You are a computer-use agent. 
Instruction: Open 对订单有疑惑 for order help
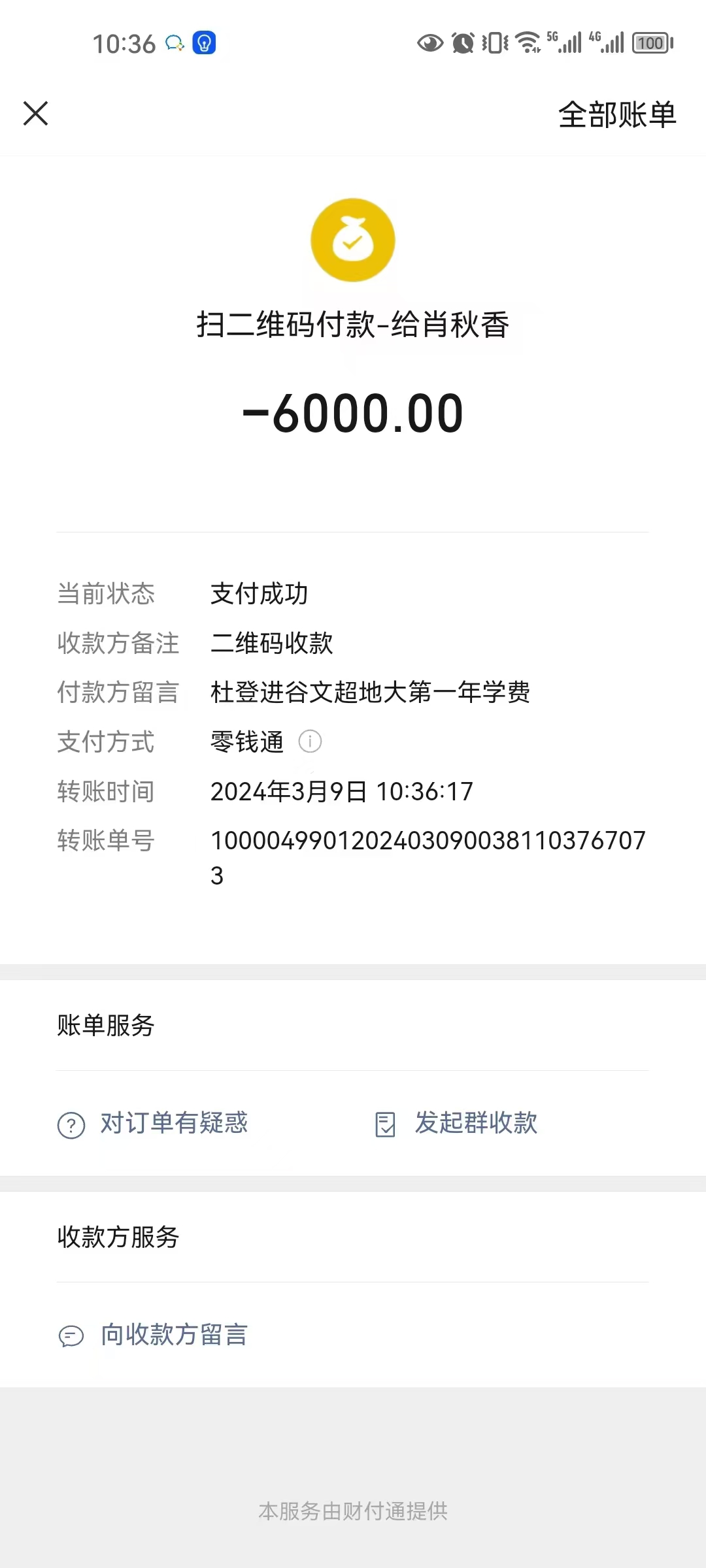point(153,1124)
